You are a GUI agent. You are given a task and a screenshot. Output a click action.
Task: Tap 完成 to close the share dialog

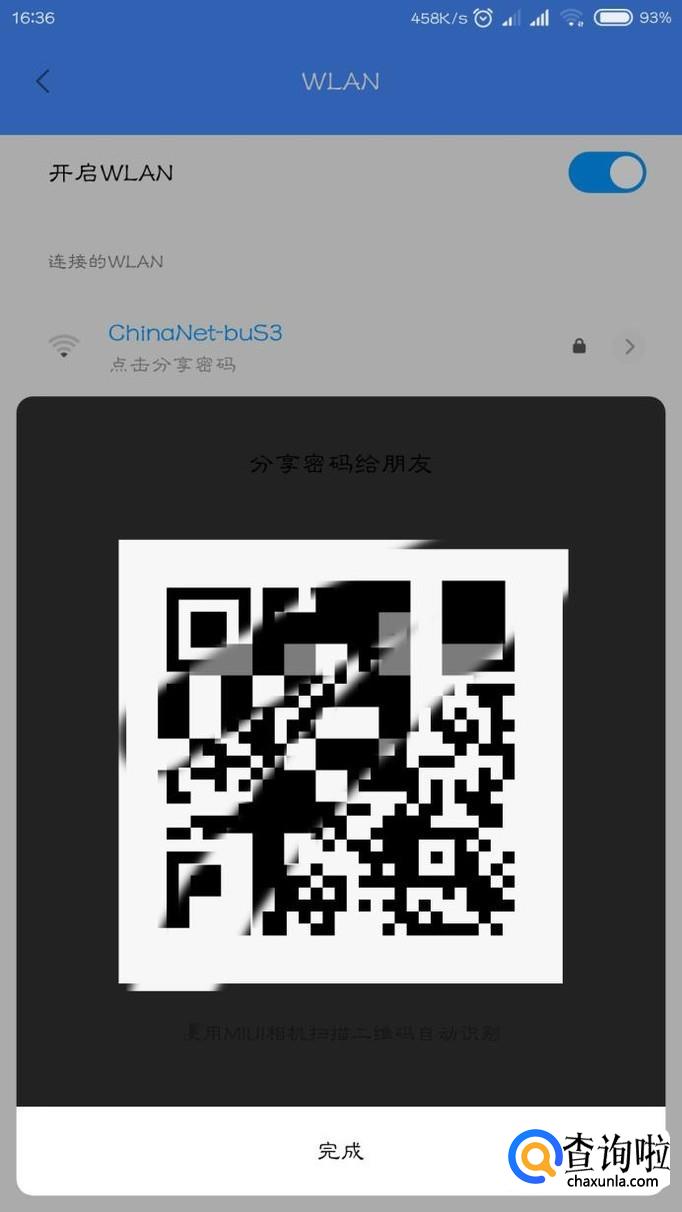(340, 1151)
